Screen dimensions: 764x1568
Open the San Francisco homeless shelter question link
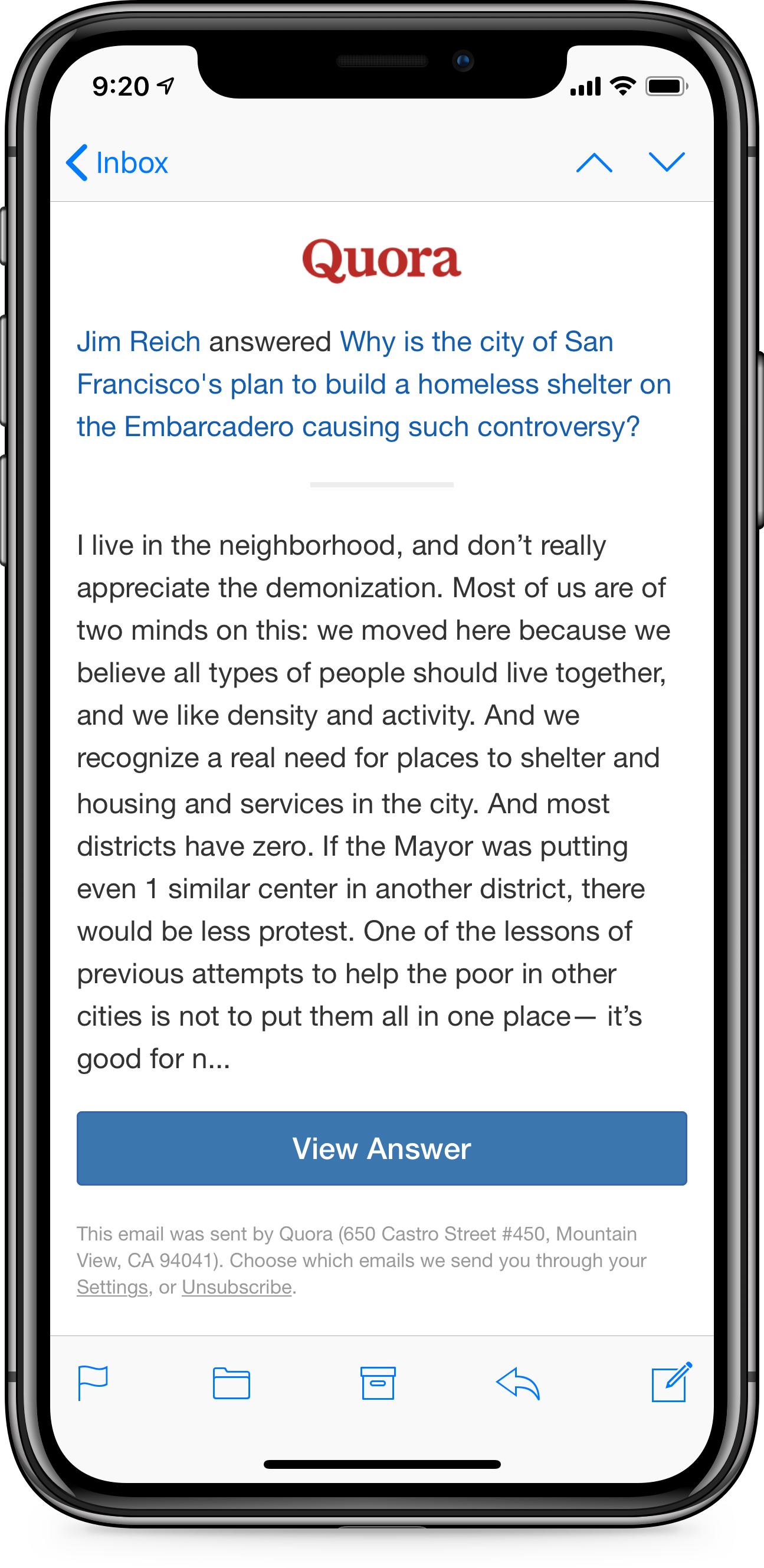pyautogui.click(x=374, y=384)
